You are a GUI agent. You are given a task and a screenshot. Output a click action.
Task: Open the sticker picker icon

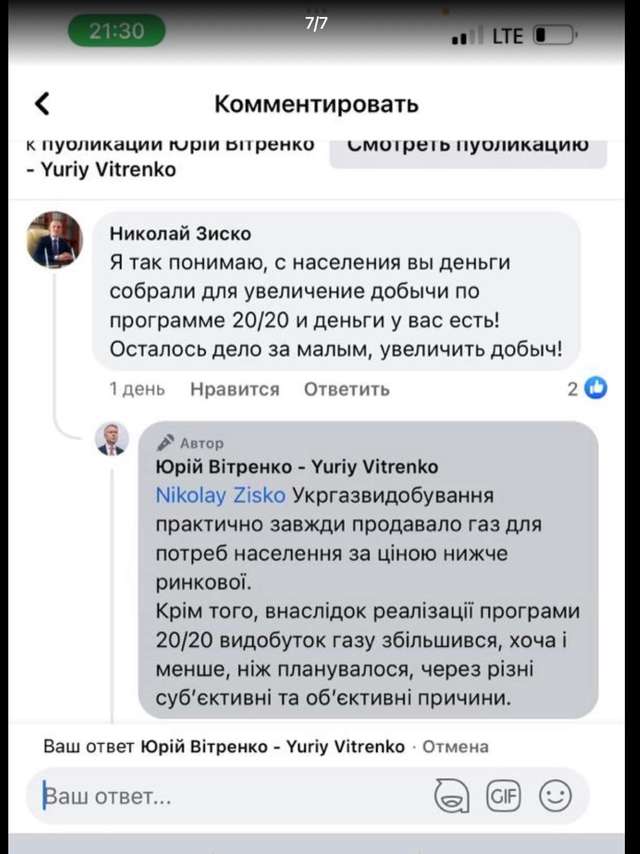pyautogui.click(x=452, y=796)
